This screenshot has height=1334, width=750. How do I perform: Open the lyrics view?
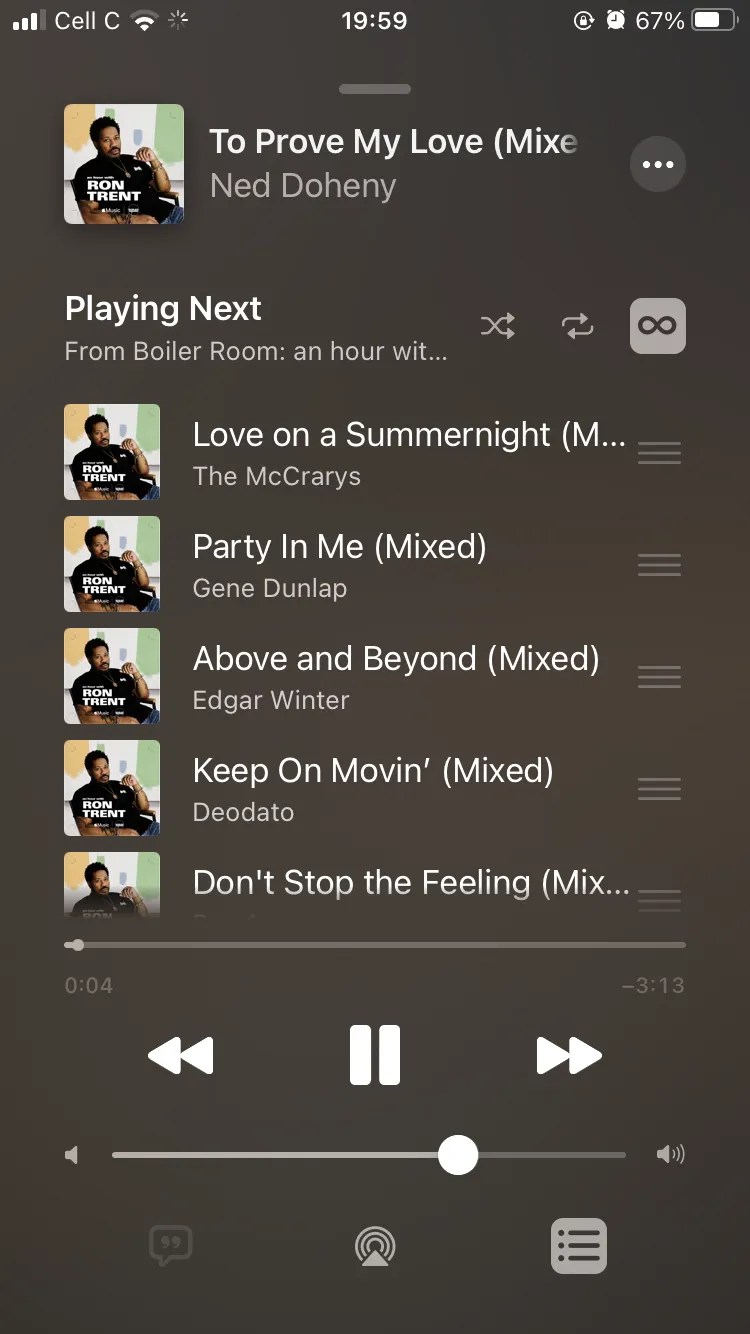click(x=171, y=1246)
